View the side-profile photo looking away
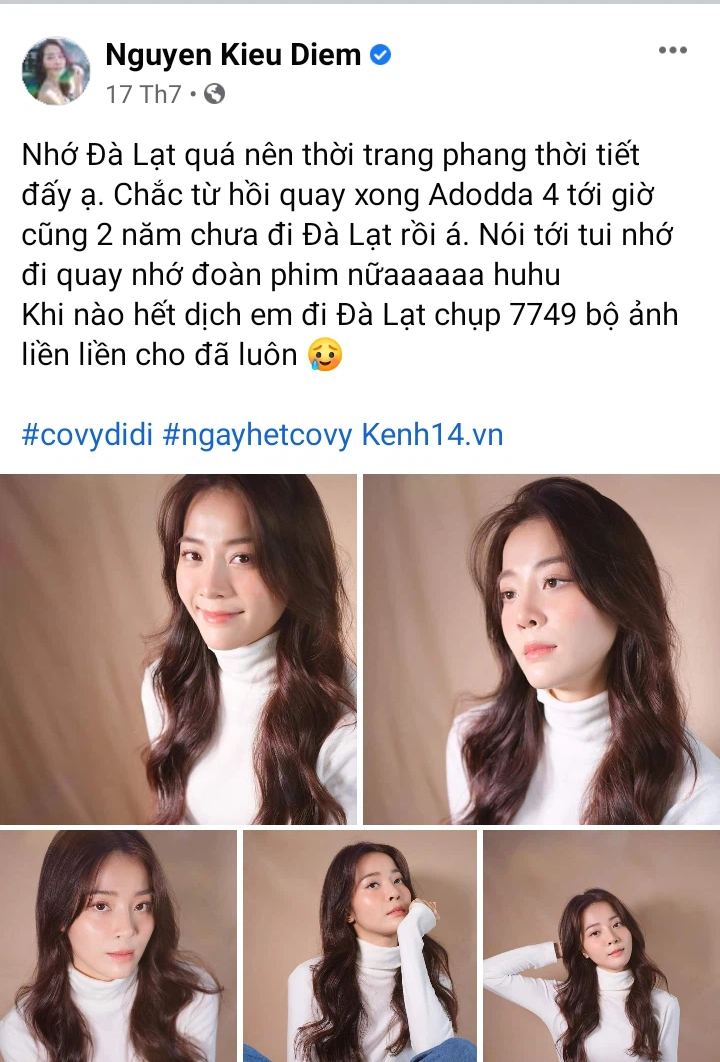720x1062 pixels. point(541,648)
